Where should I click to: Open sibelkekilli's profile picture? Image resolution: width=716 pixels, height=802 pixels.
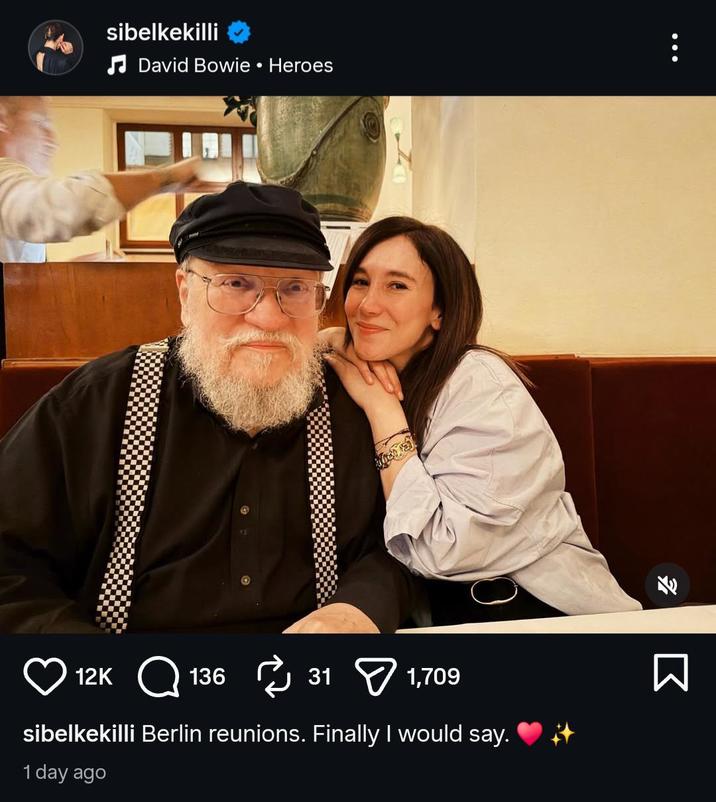coord(55,48)
